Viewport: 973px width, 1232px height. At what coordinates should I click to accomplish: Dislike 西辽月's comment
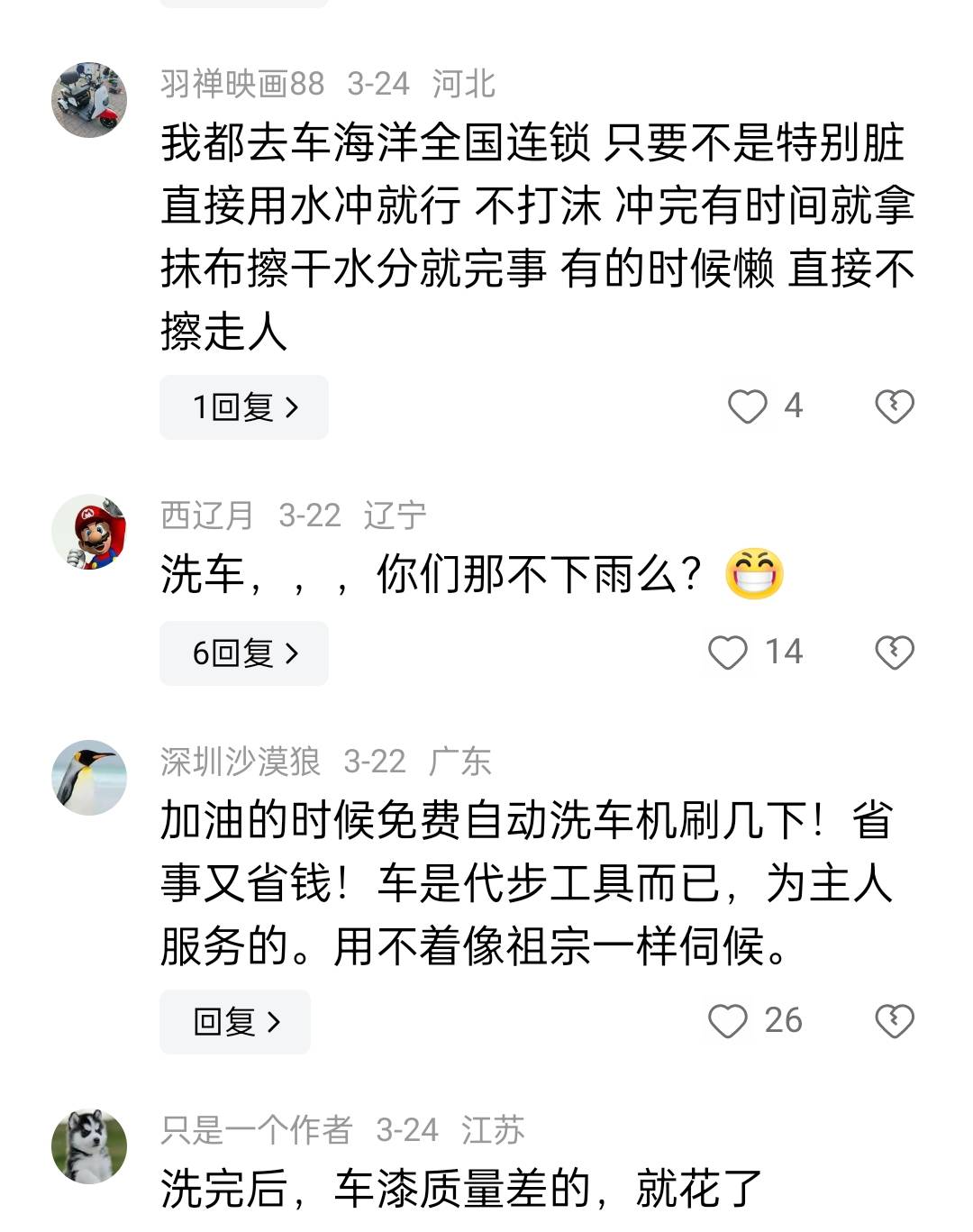[894, 653]
